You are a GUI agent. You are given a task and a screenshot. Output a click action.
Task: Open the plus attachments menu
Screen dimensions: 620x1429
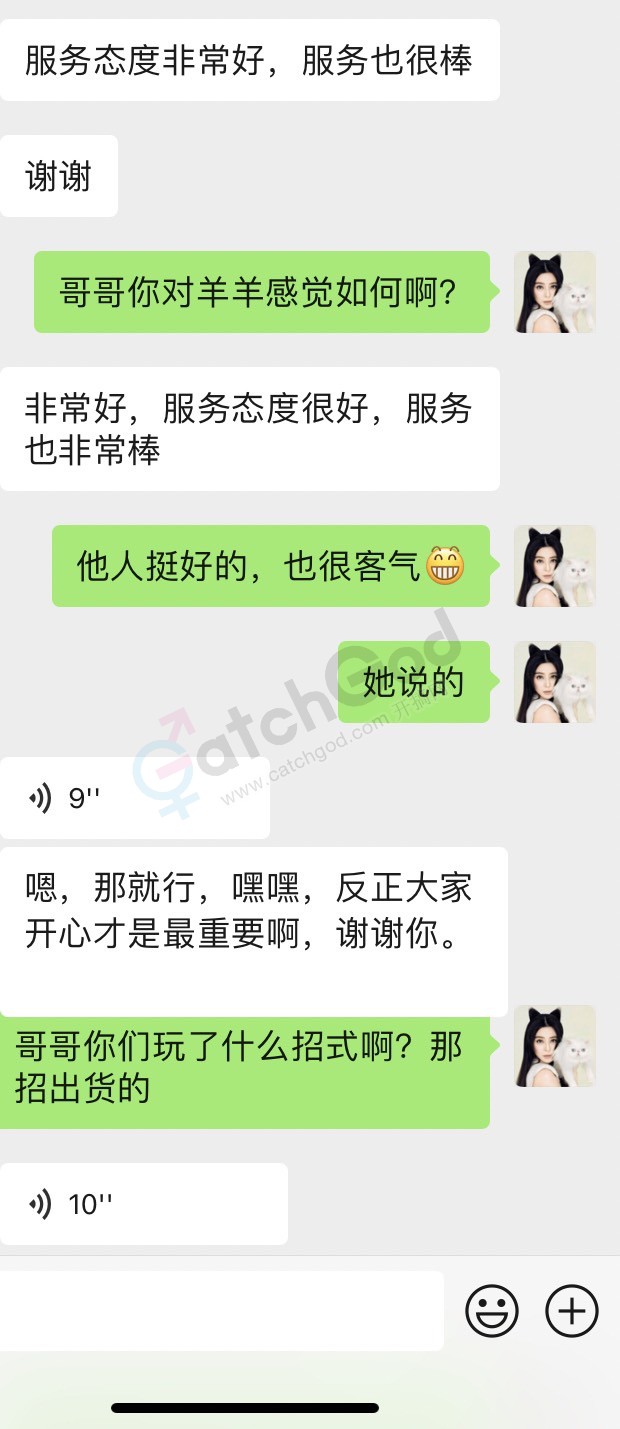click(572, 1310)
